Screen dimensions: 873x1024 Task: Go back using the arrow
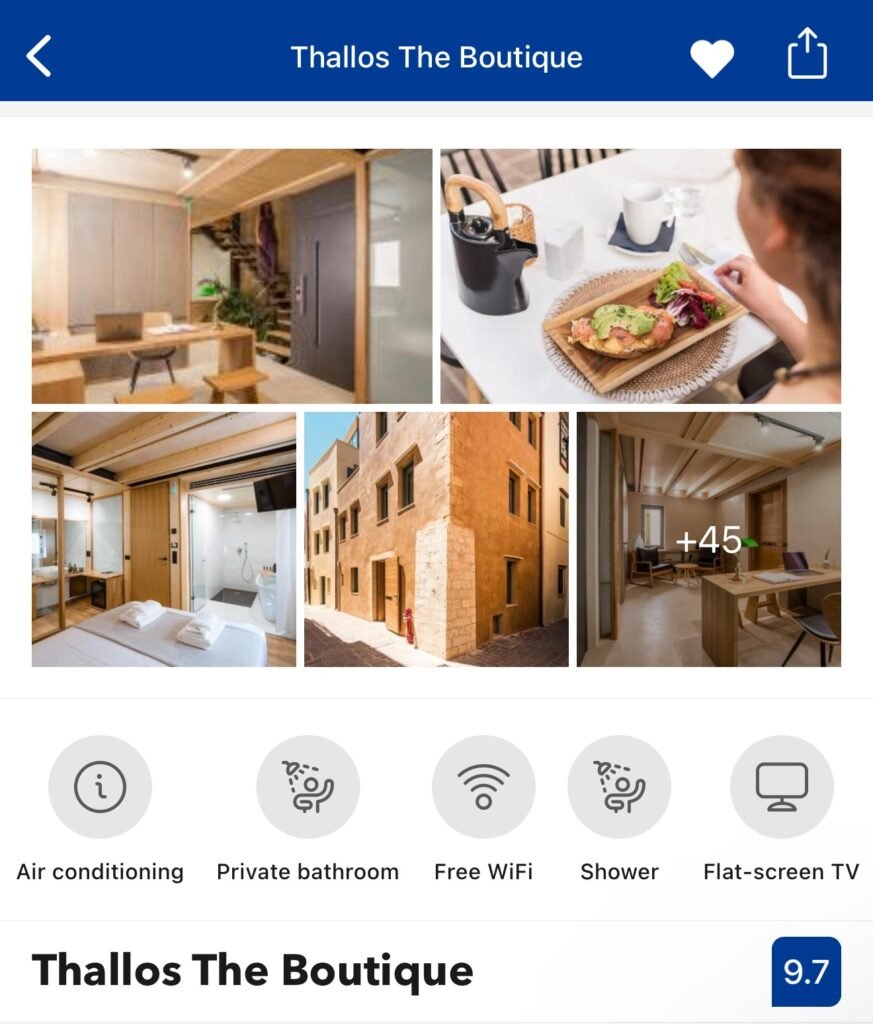tap(39, 57)
